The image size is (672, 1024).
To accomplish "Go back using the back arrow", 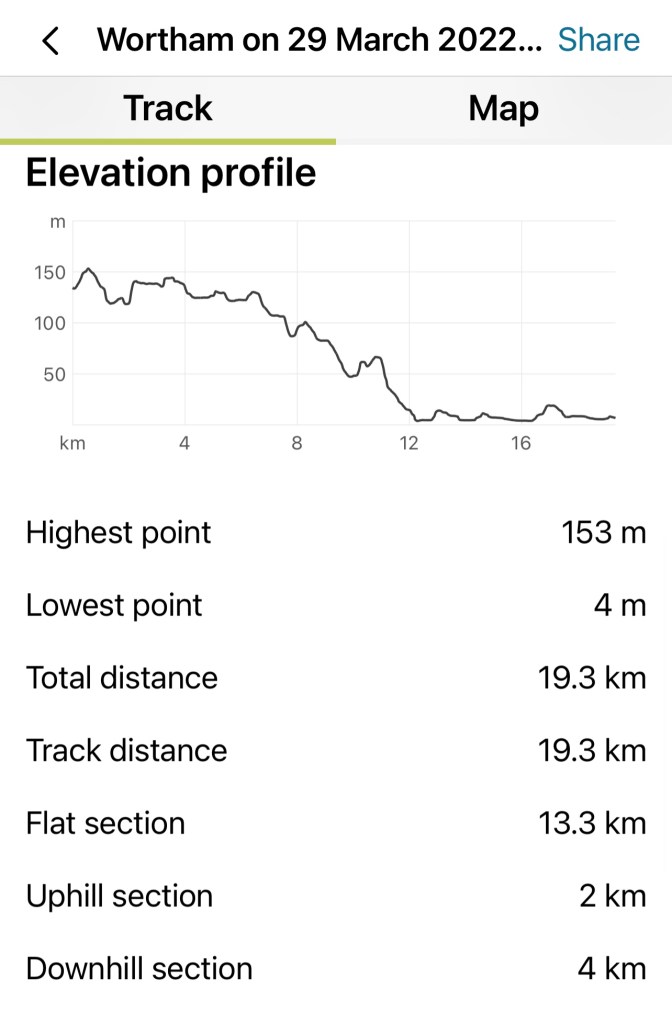I will pos(50,41).
